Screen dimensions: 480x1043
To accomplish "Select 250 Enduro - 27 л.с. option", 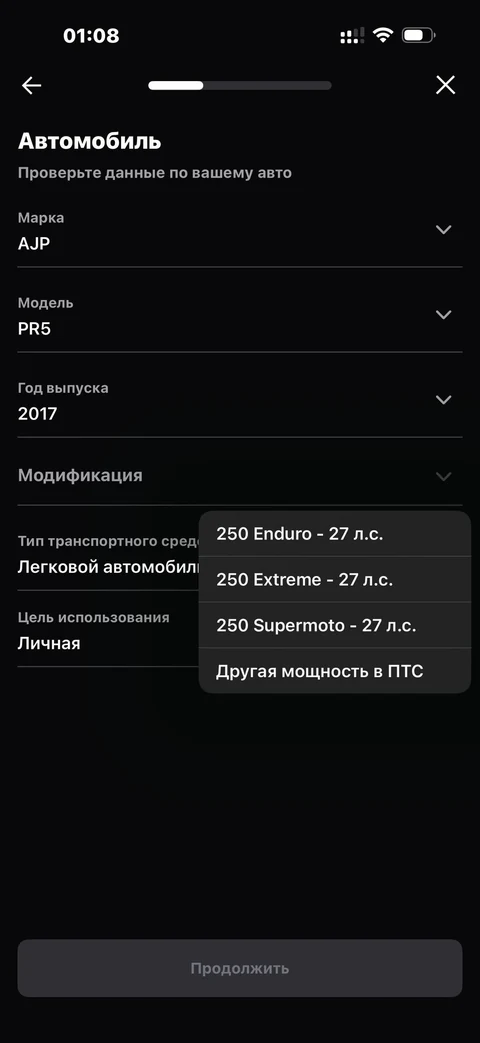I will (x=334, y=533).
